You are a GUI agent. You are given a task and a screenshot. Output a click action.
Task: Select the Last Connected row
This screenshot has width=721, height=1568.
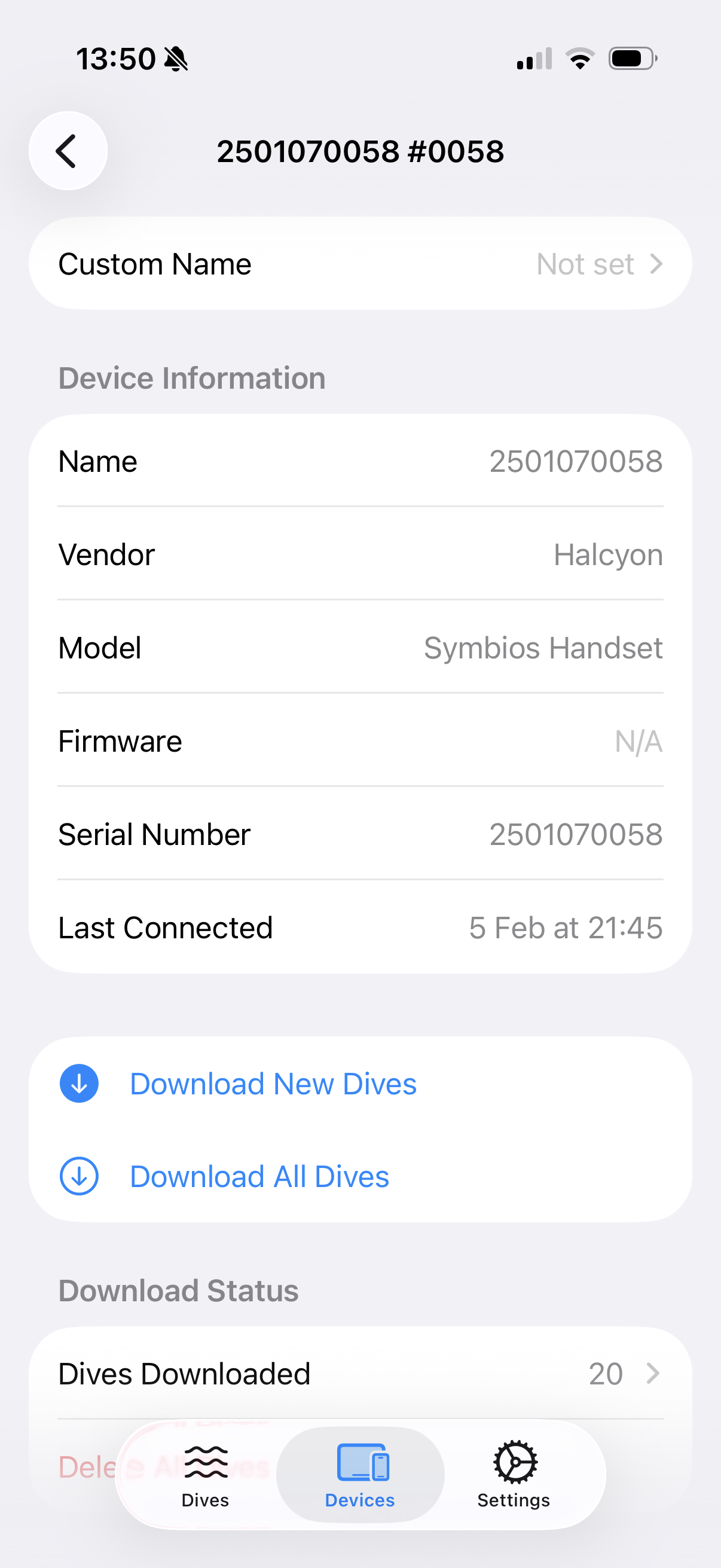pyautogui.click(x=359, y=926)
